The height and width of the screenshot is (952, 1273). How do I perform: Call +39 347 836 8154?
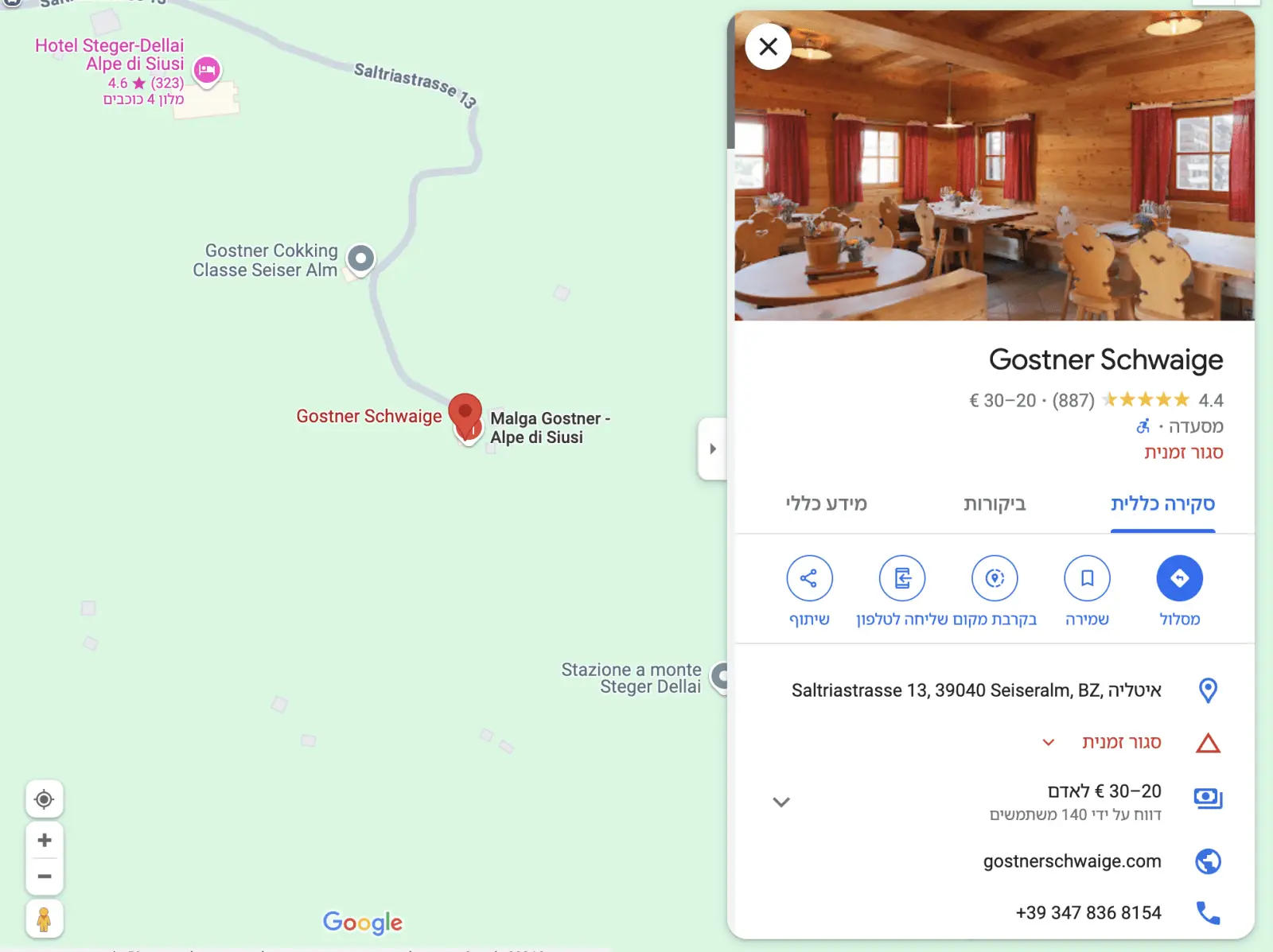(1088, 912)
